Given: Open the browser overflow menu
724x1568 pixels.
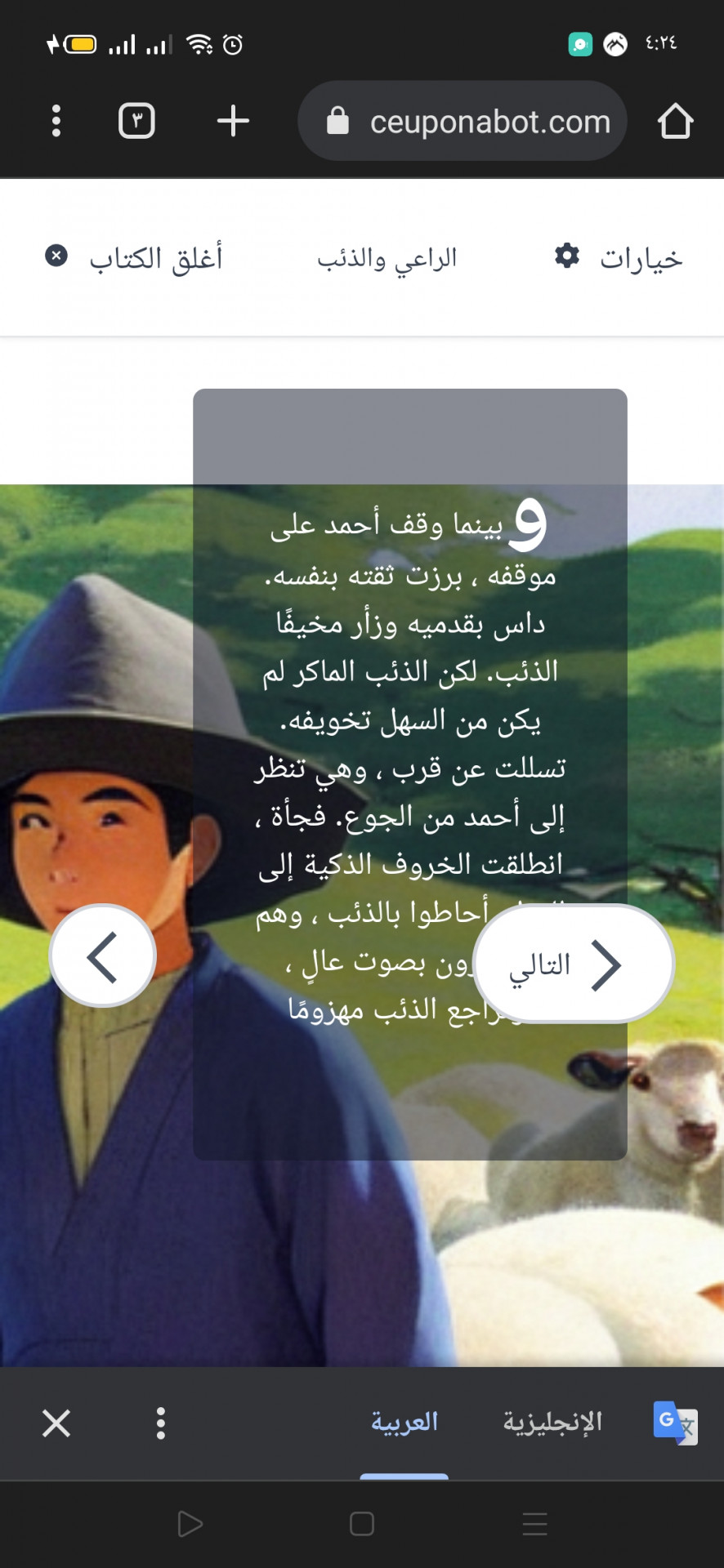Looking at the screenshot, I should (56, 121).
